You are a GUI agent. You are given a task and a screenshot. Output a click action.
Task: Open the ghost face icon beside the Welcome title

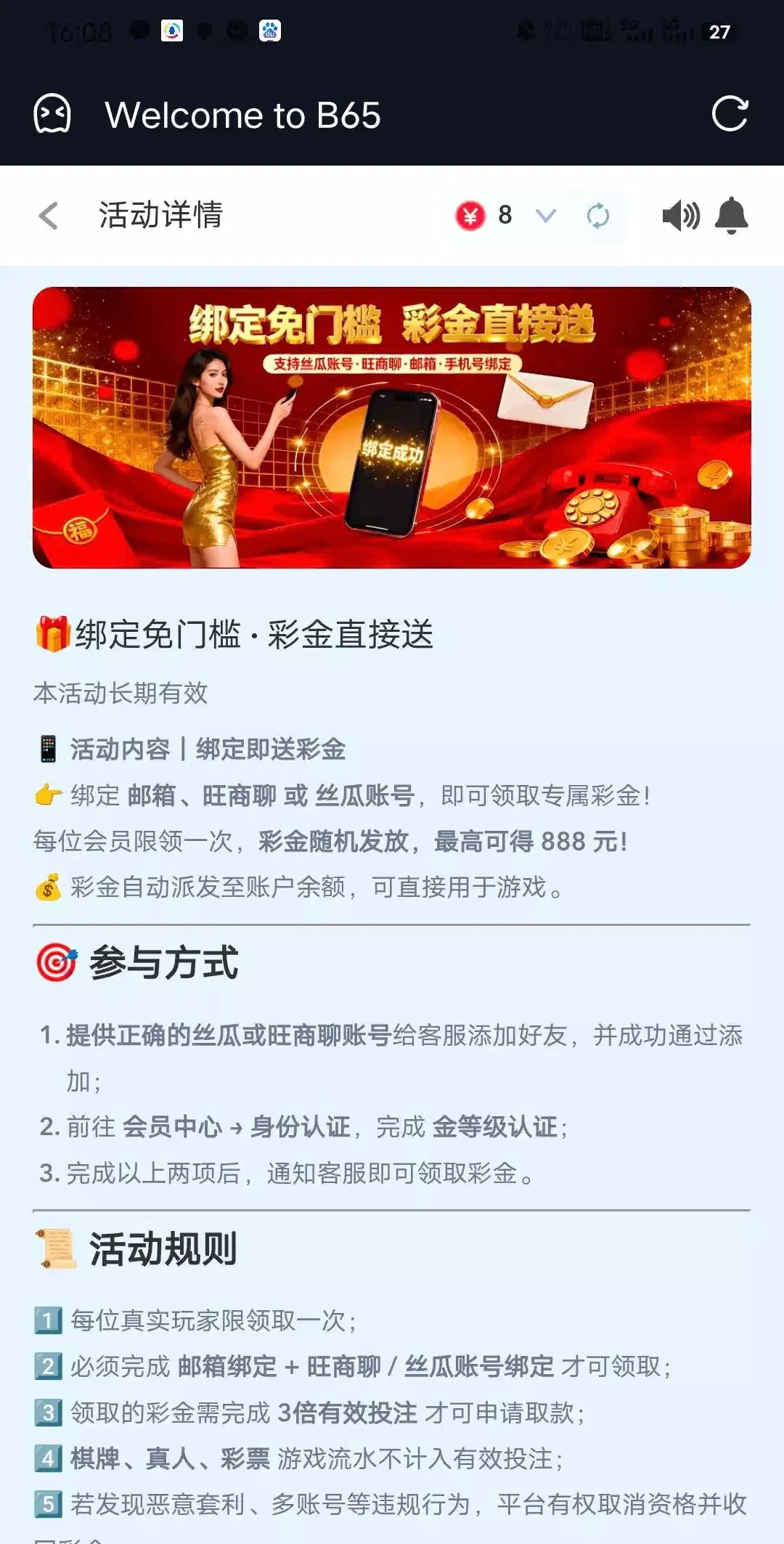point(52,114)
